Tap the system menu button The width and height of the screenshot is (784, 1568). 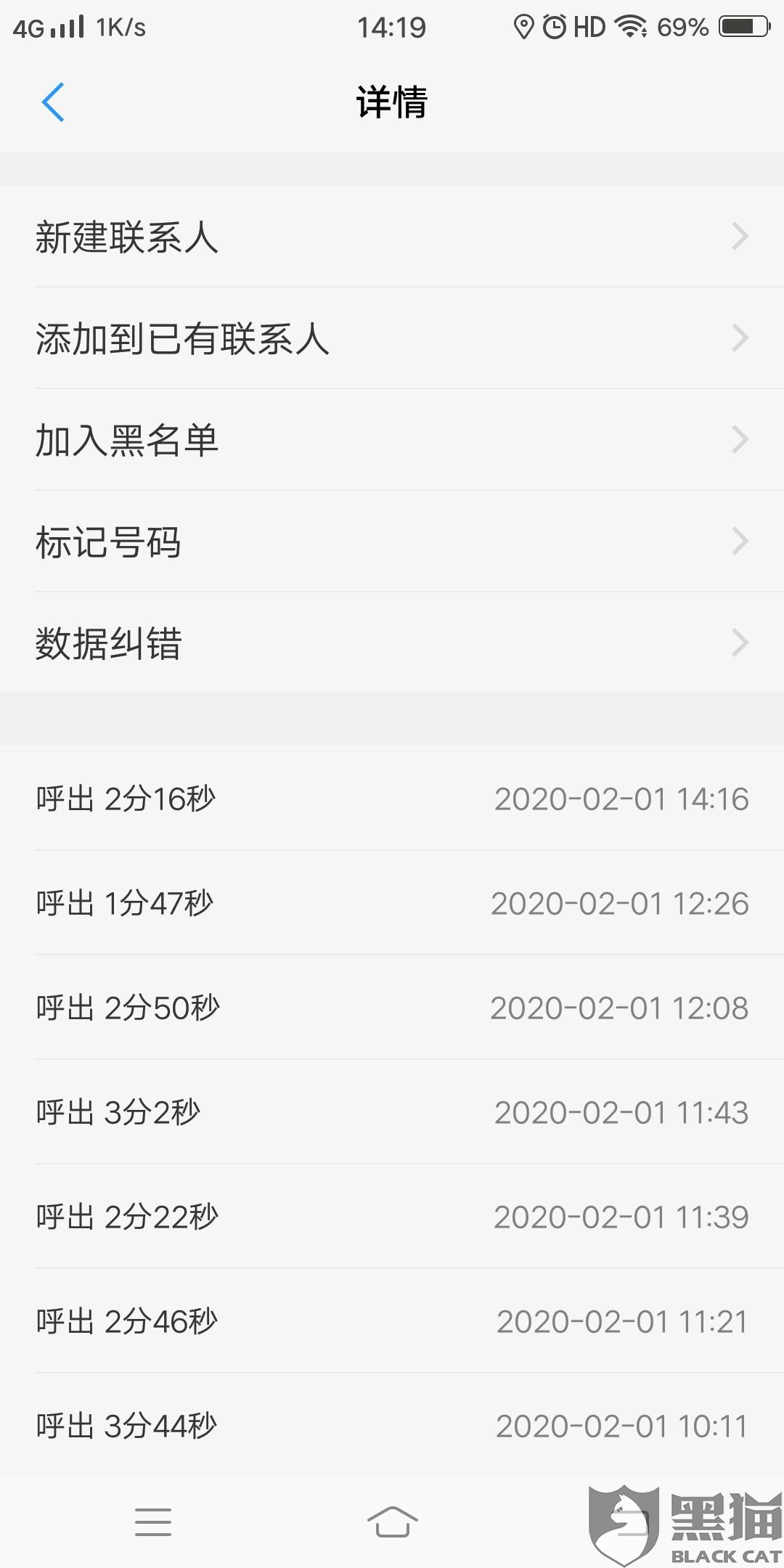coord(153,1522)
